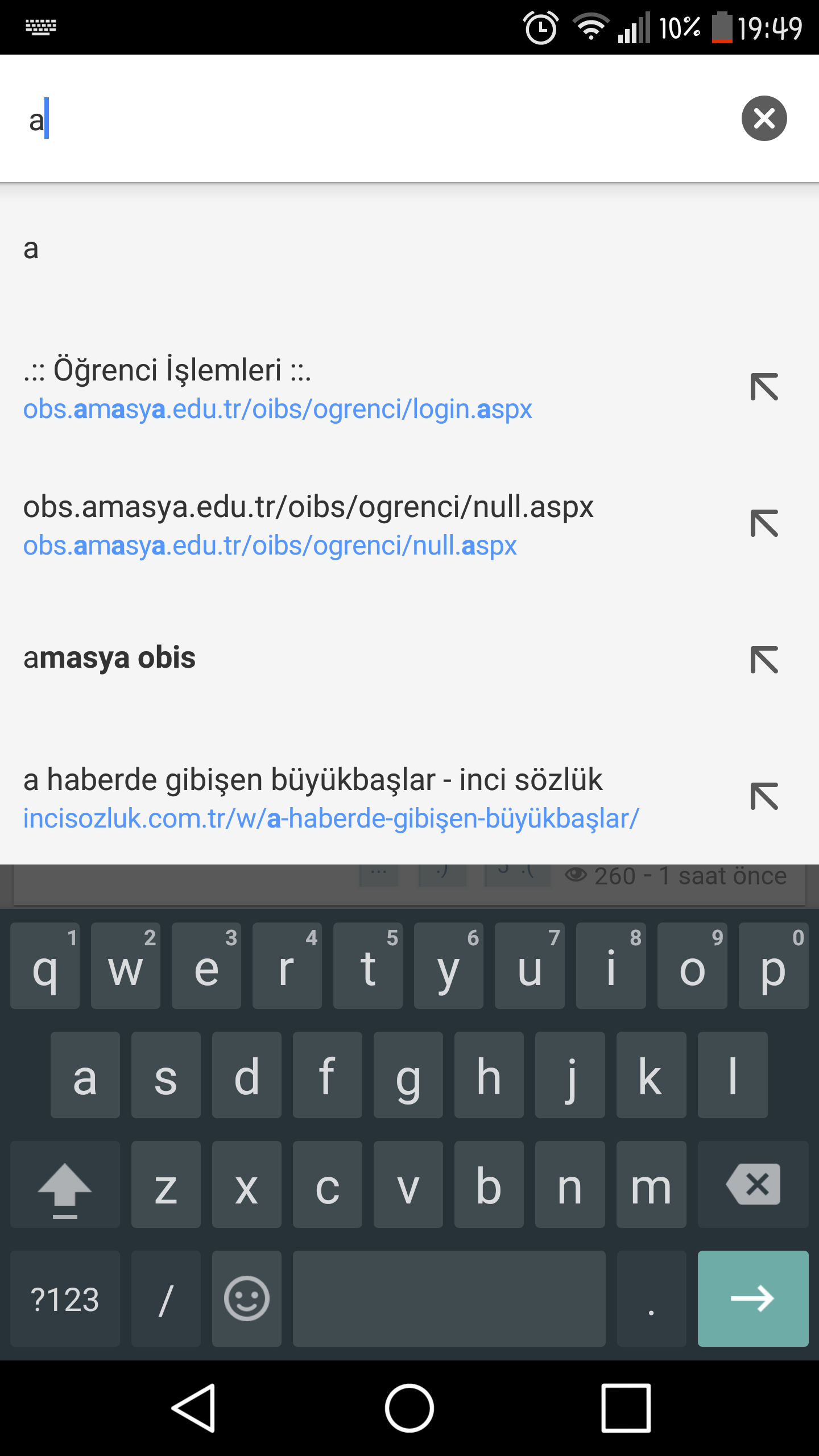Enable shift on the keyboard
Viewport: 819px width, 1456px height.
pyautogui.click(x=65, y=1184)
